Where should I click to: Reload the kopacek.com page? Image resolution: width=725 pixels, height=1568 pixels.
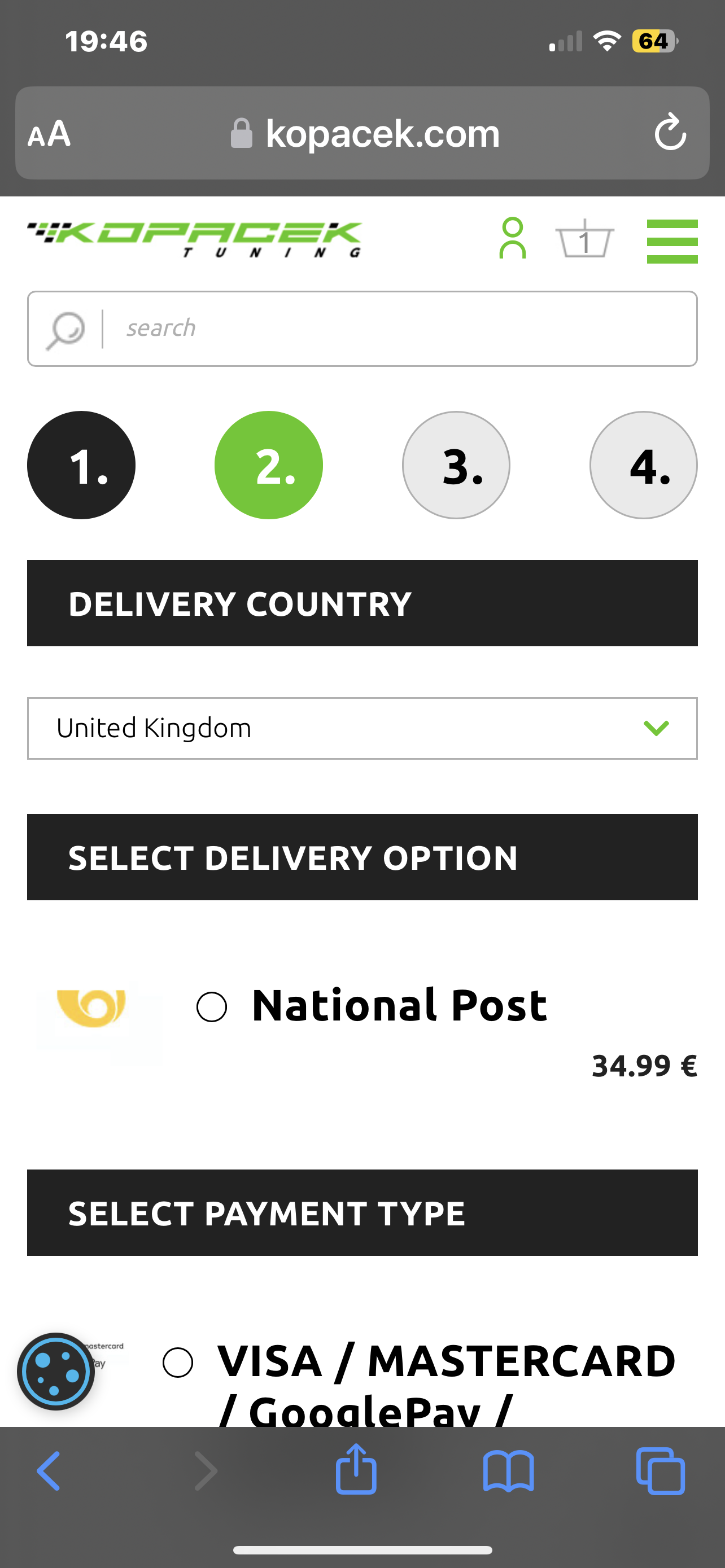pyautogui.click(x=670, y=132)
